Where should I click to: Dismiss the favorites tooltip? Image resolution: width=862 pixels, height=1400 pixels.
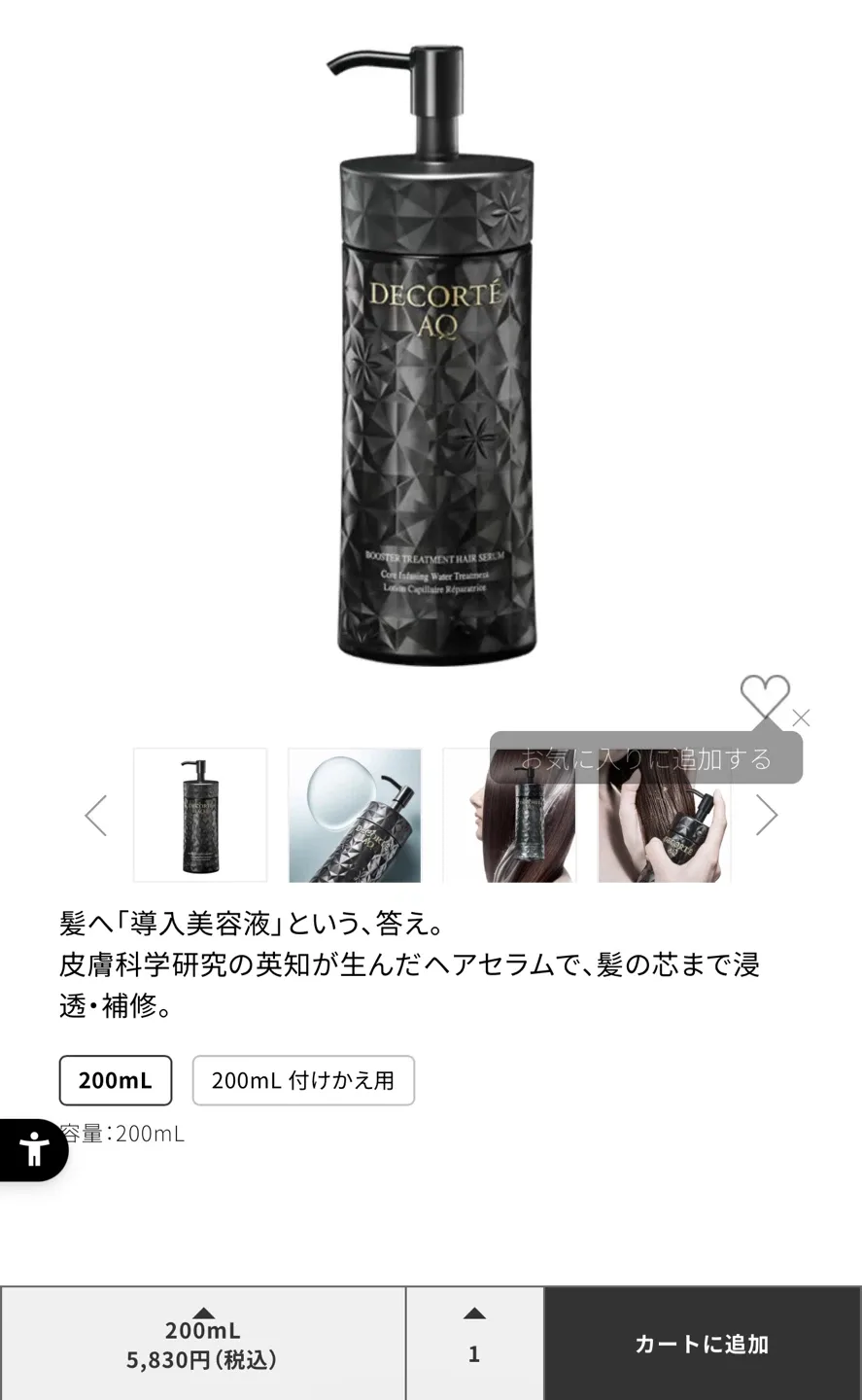(801, 718)
